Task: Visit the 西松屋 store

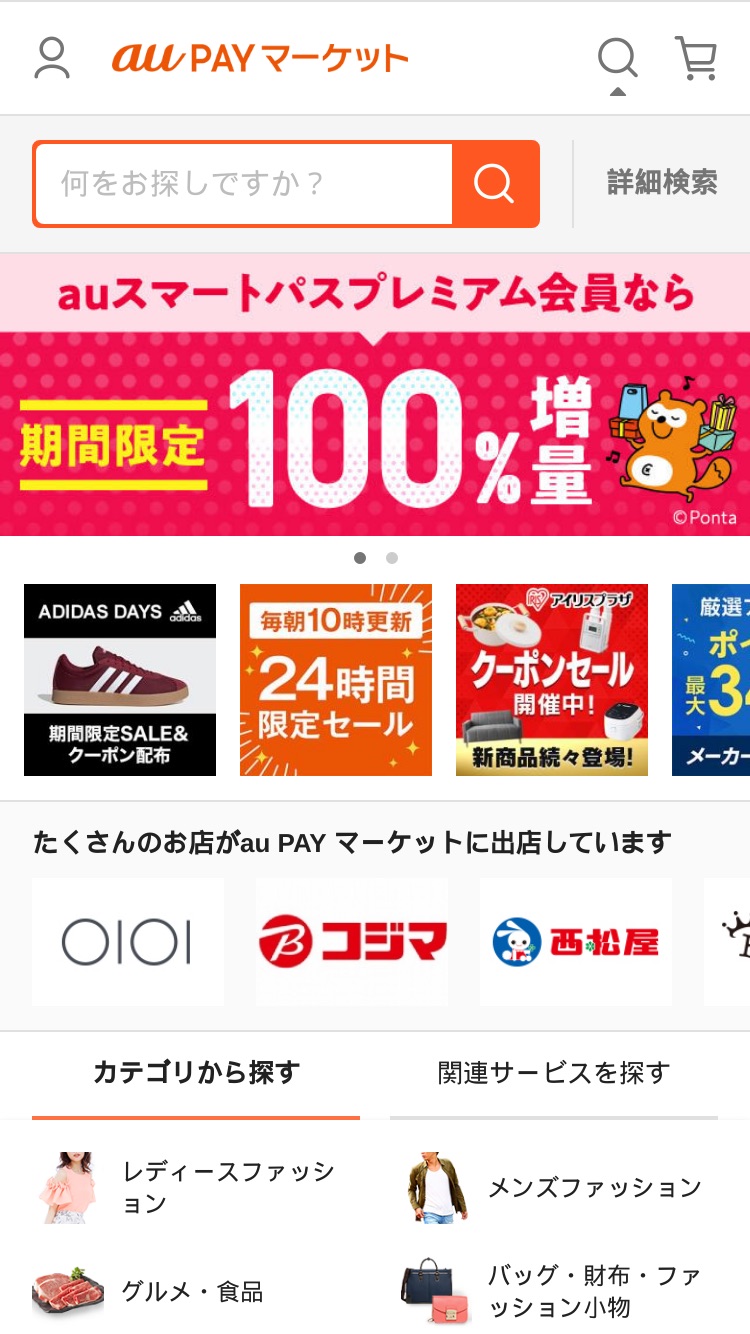Action: 576,942
